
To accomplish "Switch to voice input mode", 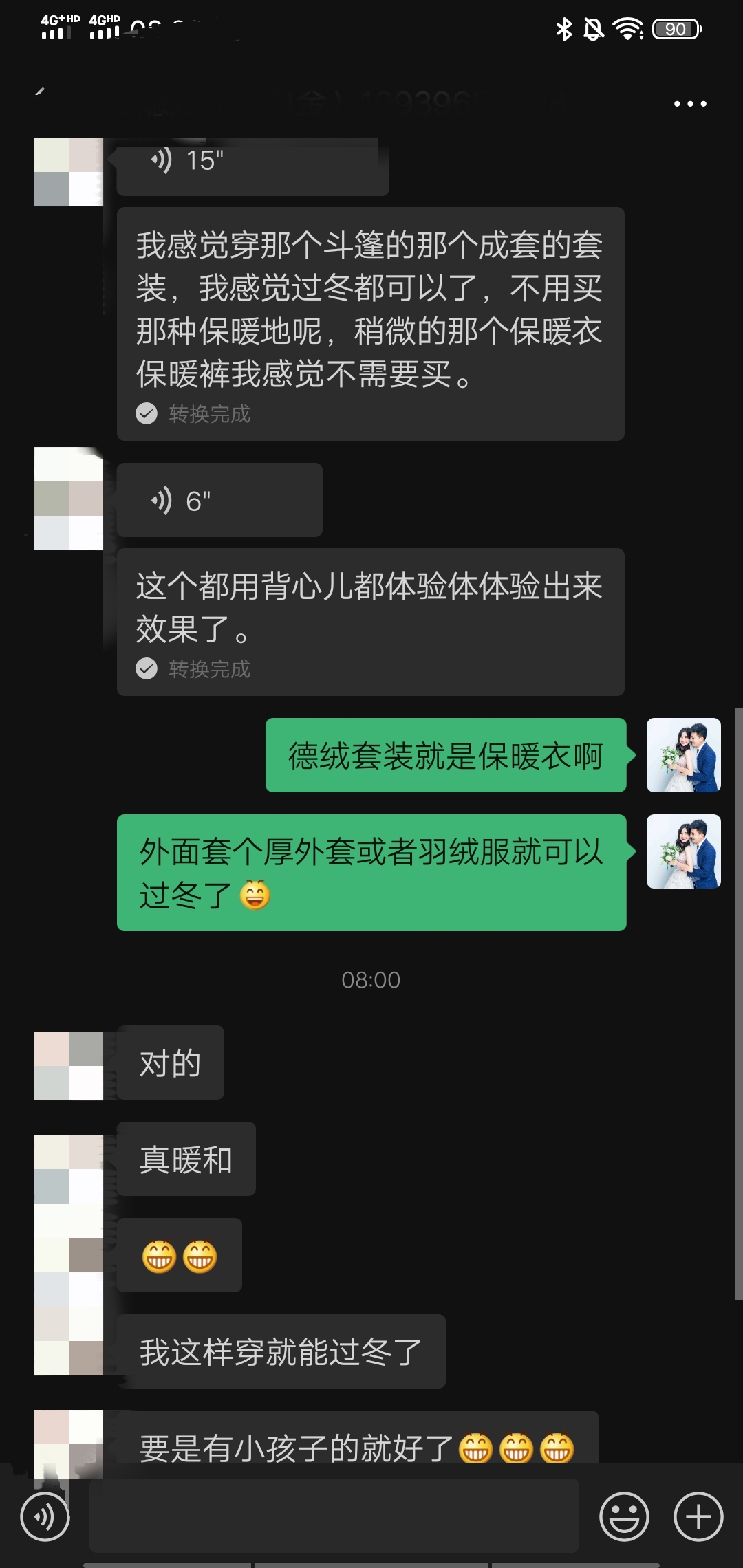I will [x=45, y=1516].
